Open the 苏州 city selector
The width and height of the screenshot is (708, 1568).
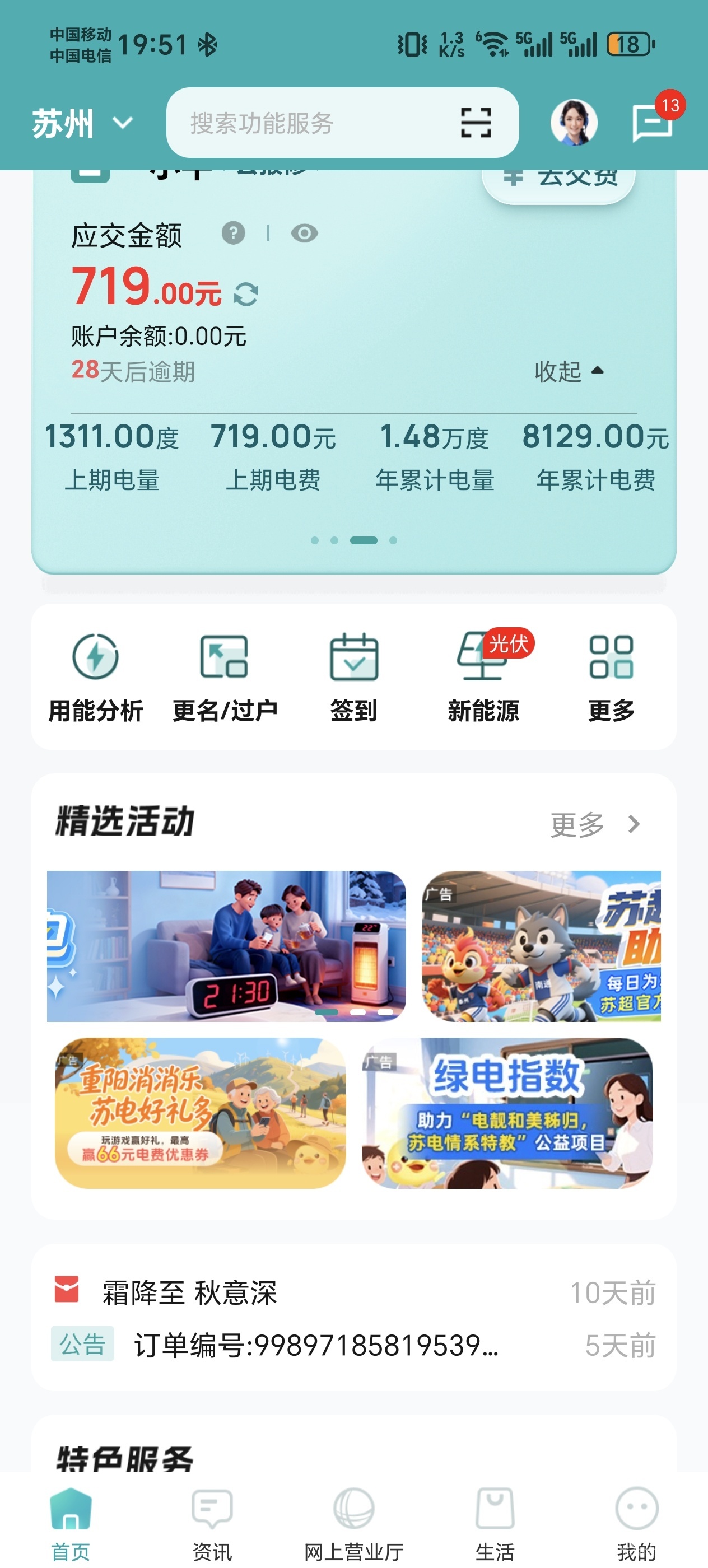point(82,124)
